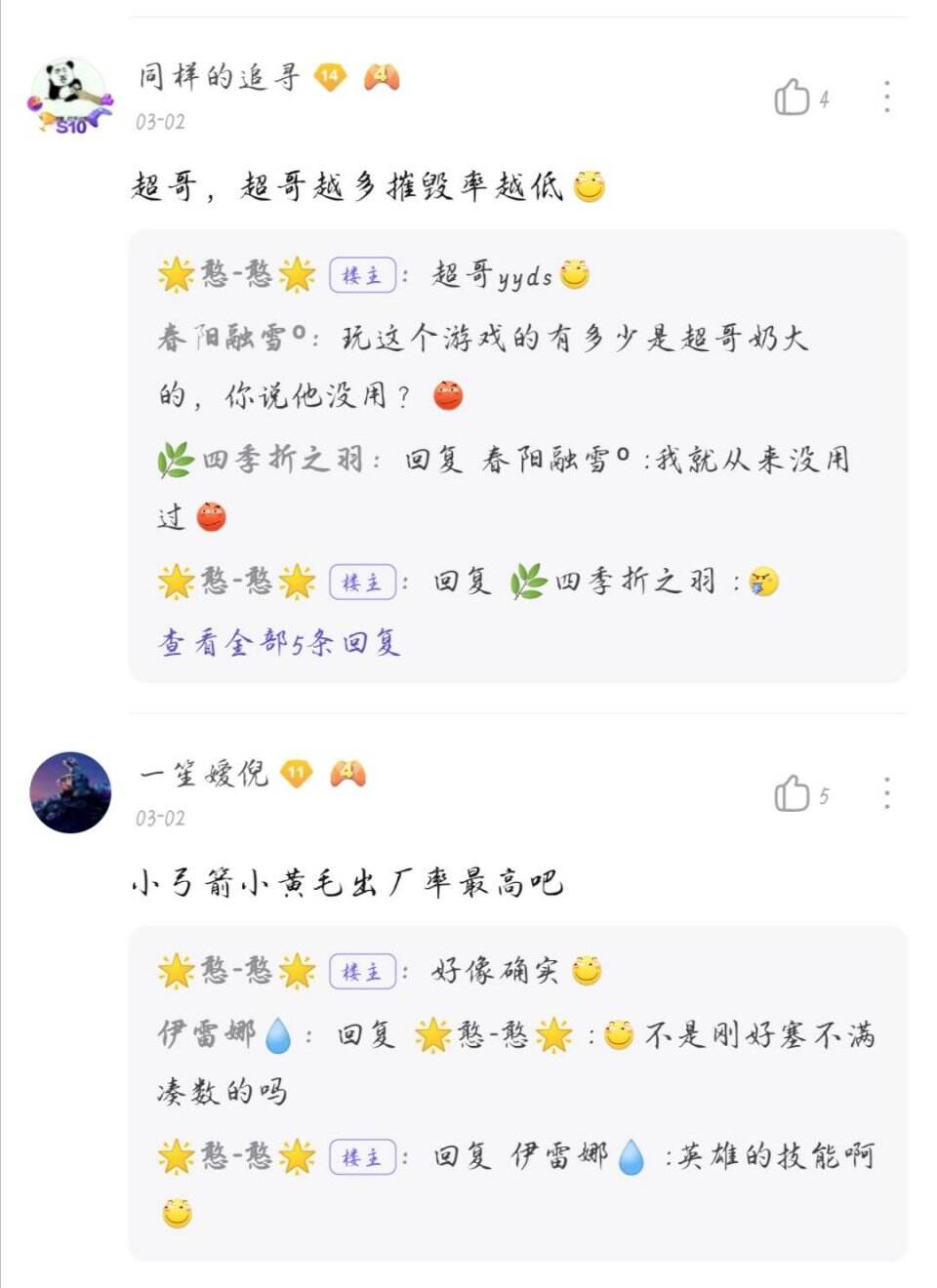This screenshot has height=1288, width=937.
Task: Like the comment by 一笙嫒倪
Action: (793, 794)
